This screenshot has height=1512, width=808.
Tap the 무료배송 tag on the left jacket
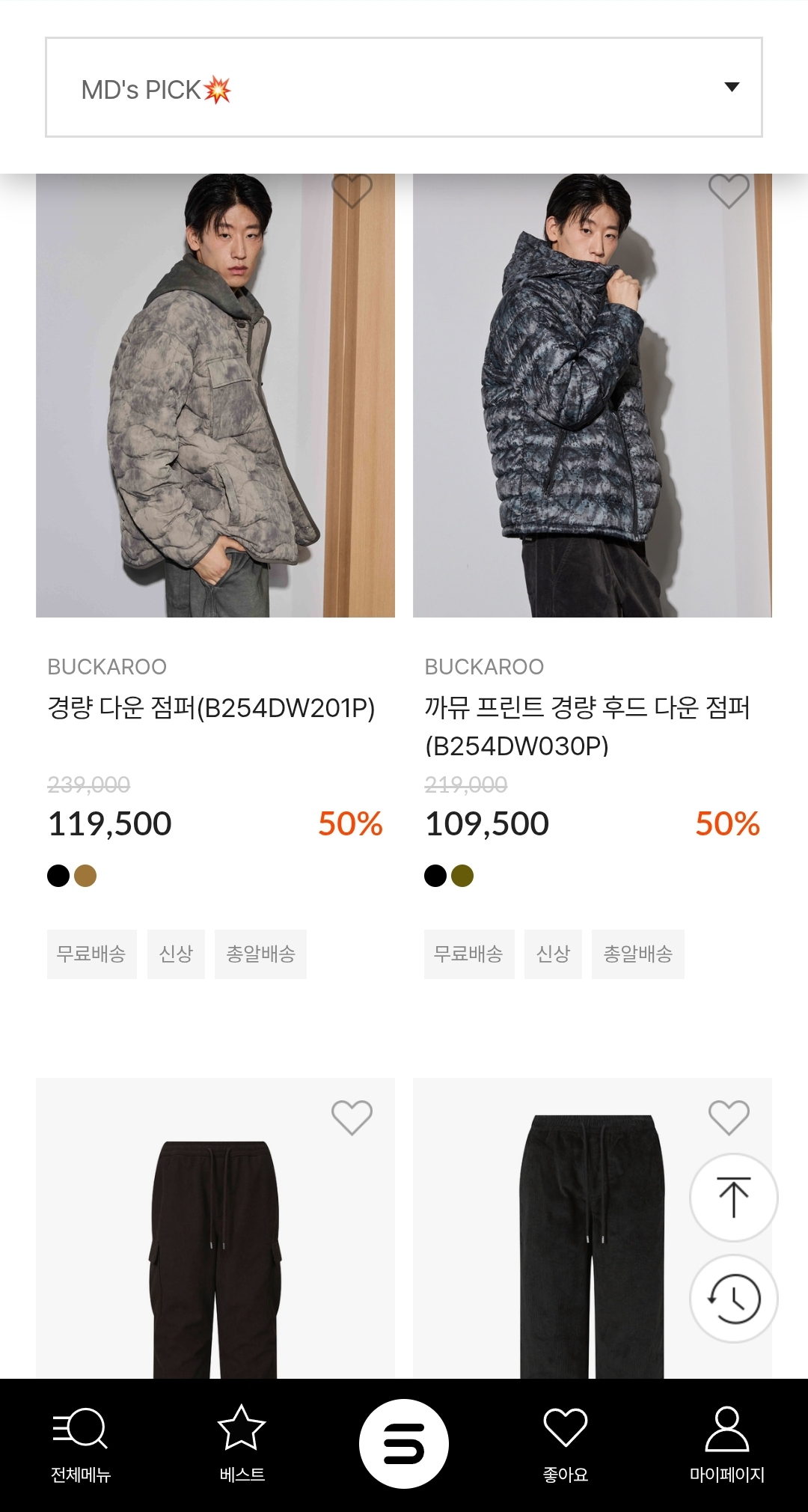point(91,954)
